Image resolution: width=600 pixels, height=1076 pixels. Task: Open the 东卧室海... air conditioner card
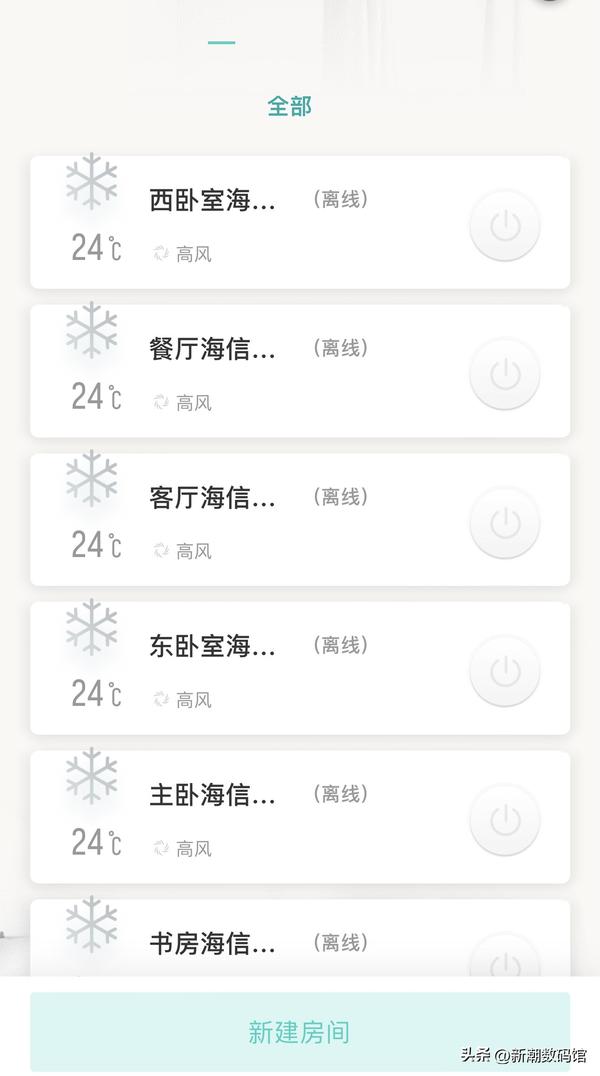point(300,668)
